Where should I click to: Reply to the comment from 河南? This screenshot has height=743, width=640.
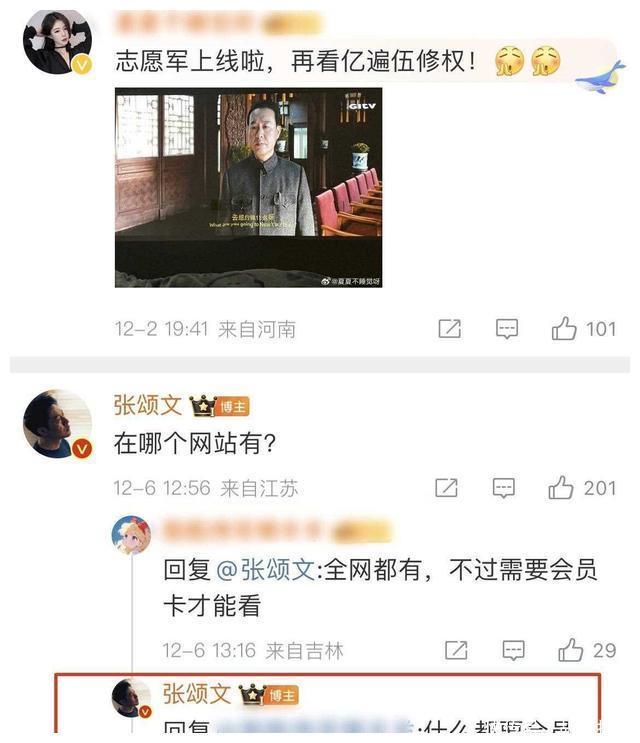(507, 328)
